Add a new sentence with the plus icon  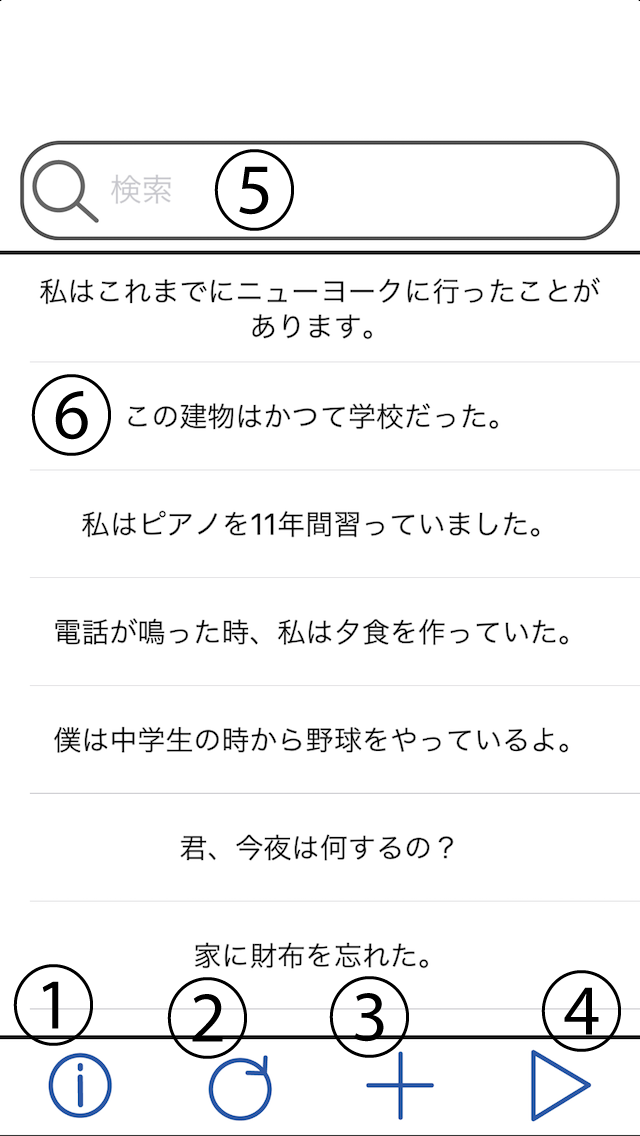(400, 1086)
